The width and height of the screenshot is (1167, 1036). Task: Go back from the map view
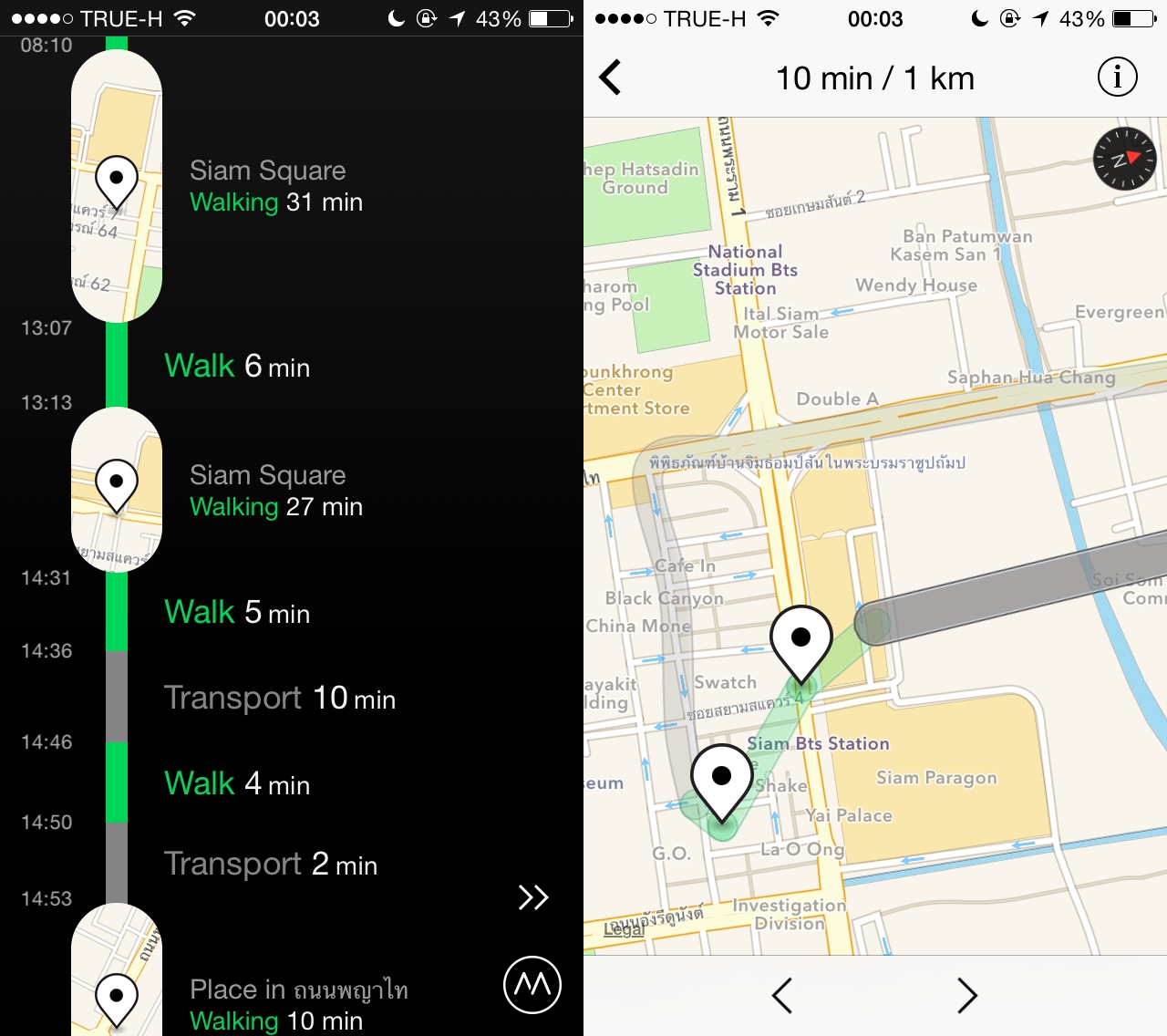tap(611, 78)
